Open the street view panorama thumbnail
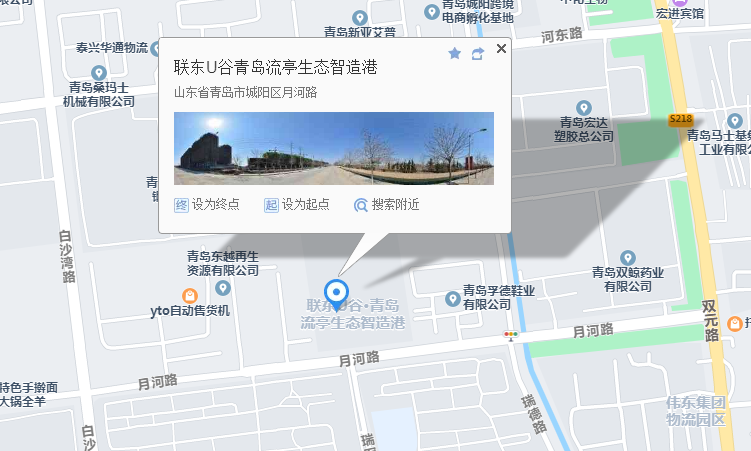Image resolution: width=751 pixels, height=451 pixels. coord(334,148)
